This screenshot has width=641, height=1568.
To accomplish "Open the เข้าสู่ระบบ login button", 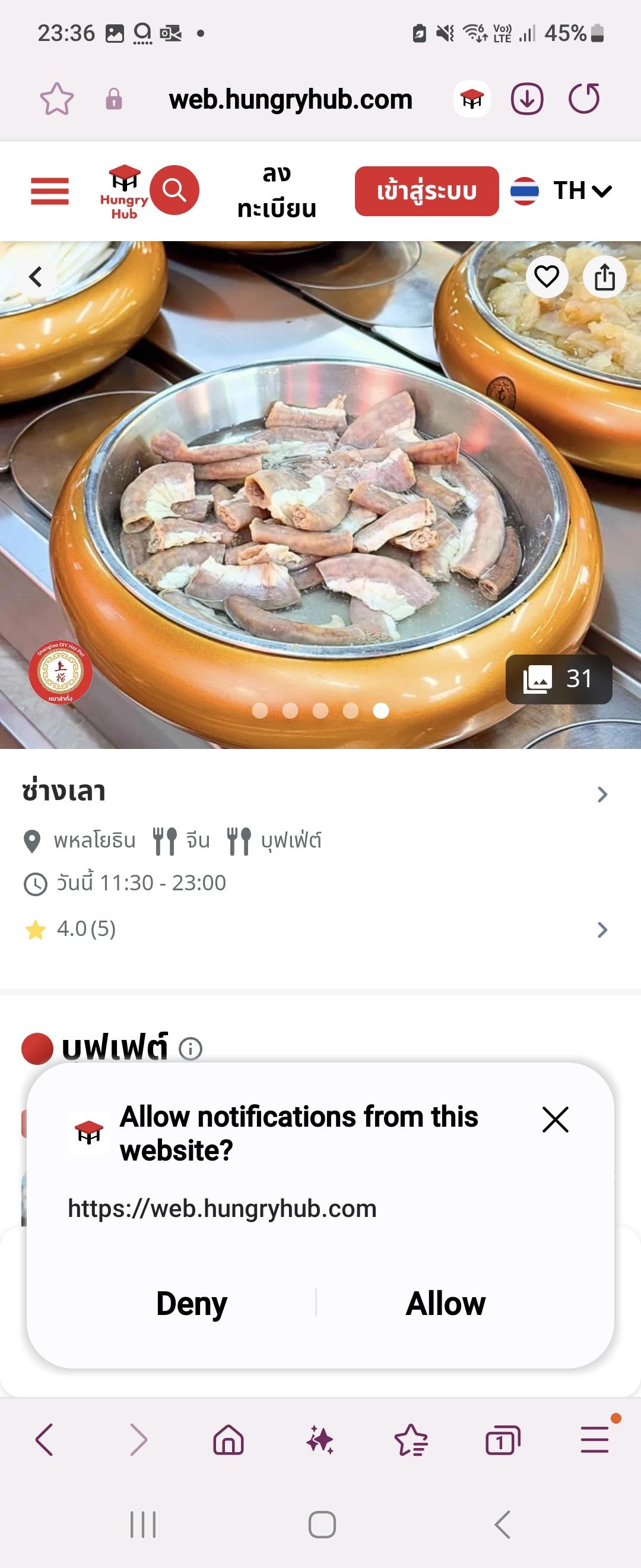I will pos(425,191).
